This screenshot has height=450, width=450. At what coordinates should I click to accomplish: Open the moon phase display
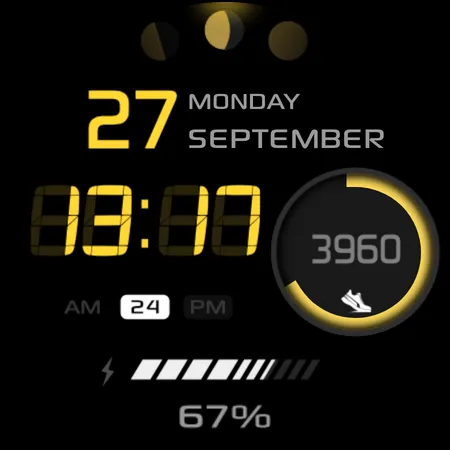(x=224, y=34)
